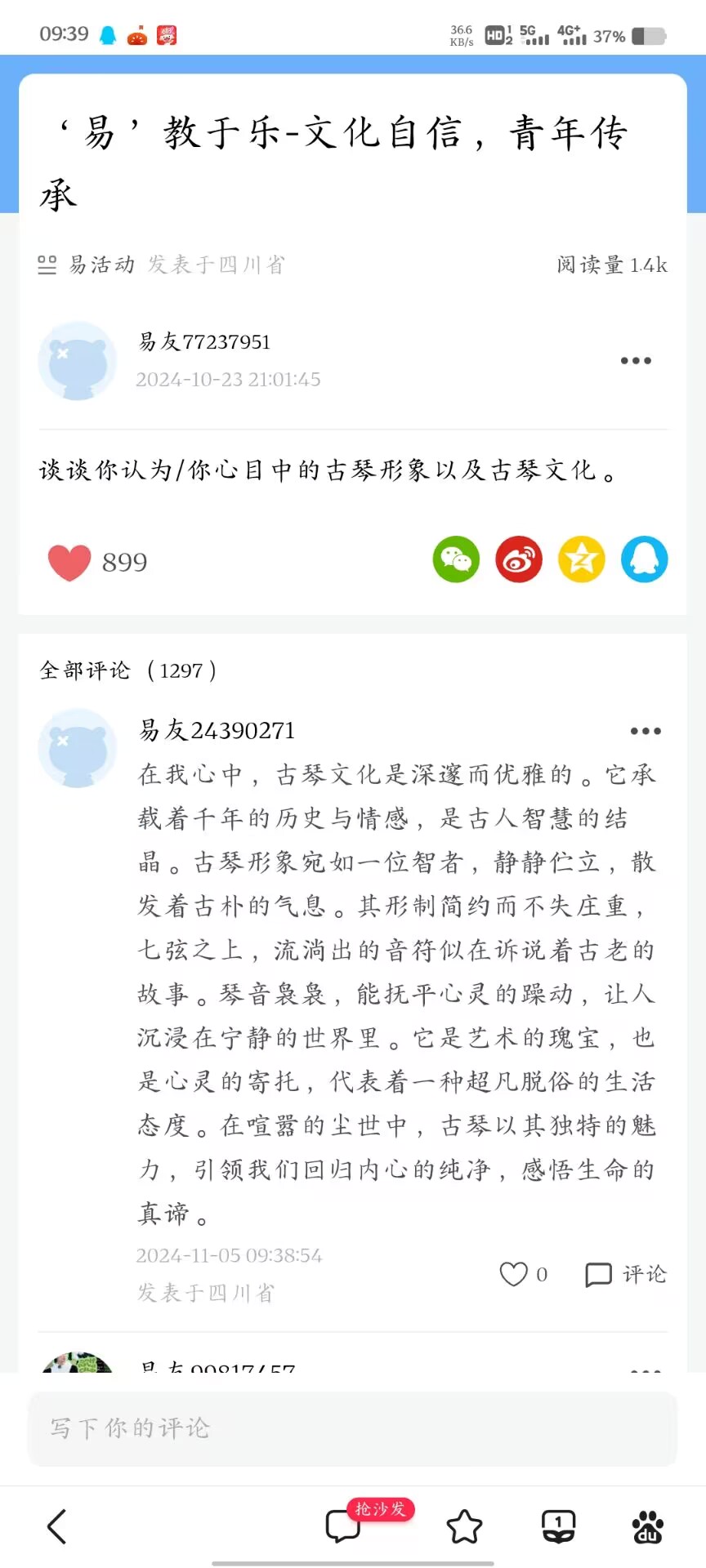This screenshot has width=706, height=1568.
Task: View the profile avatar of 易友24390271
Action: [78, 748]
